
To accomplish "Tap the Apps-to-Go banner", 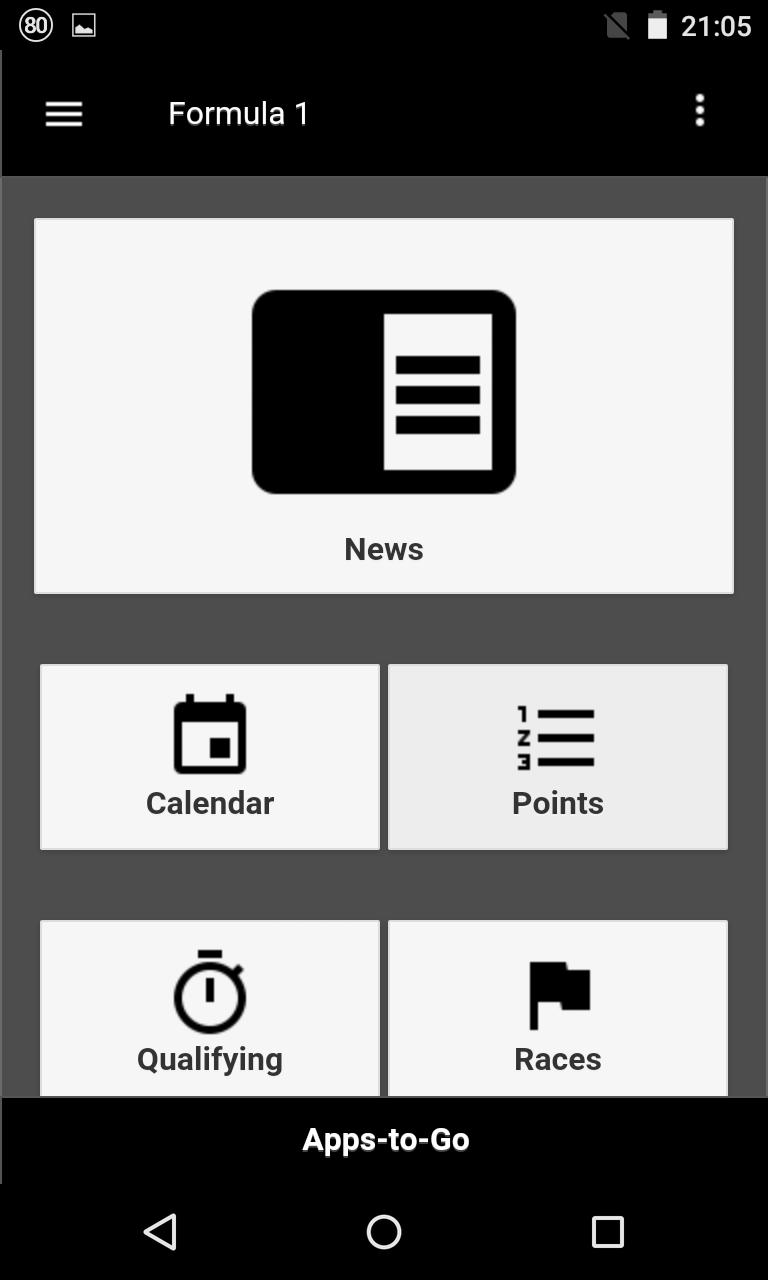I will pos(385,1140).
